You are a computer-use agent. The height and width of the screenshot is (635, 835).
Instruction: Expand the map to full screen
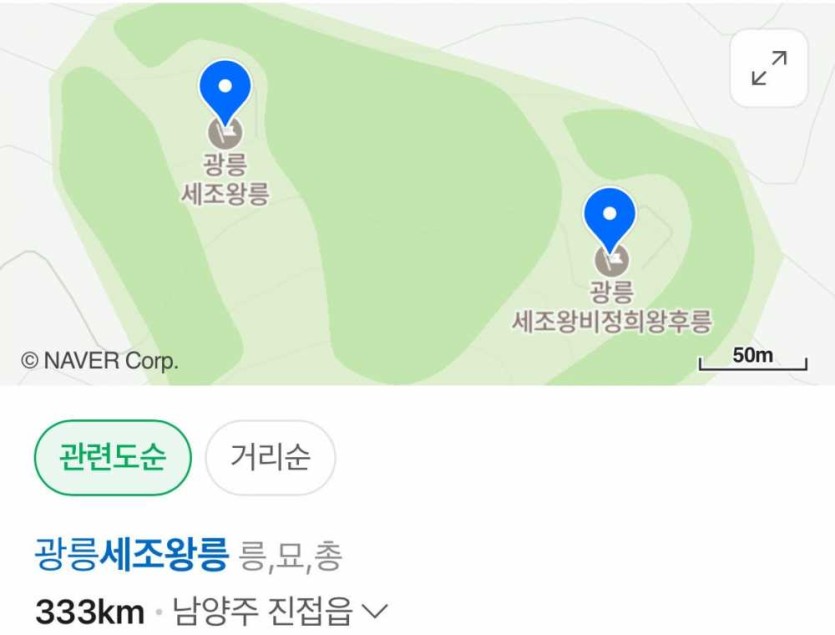(x=768, y=68)
